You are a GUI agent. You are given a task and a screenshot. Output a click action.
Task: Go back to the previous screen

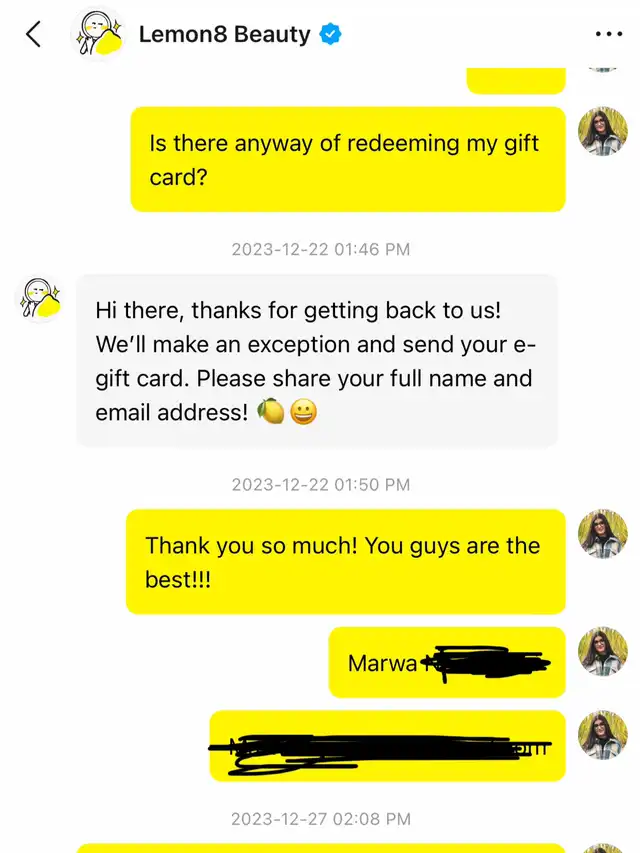tap(33, 34)
